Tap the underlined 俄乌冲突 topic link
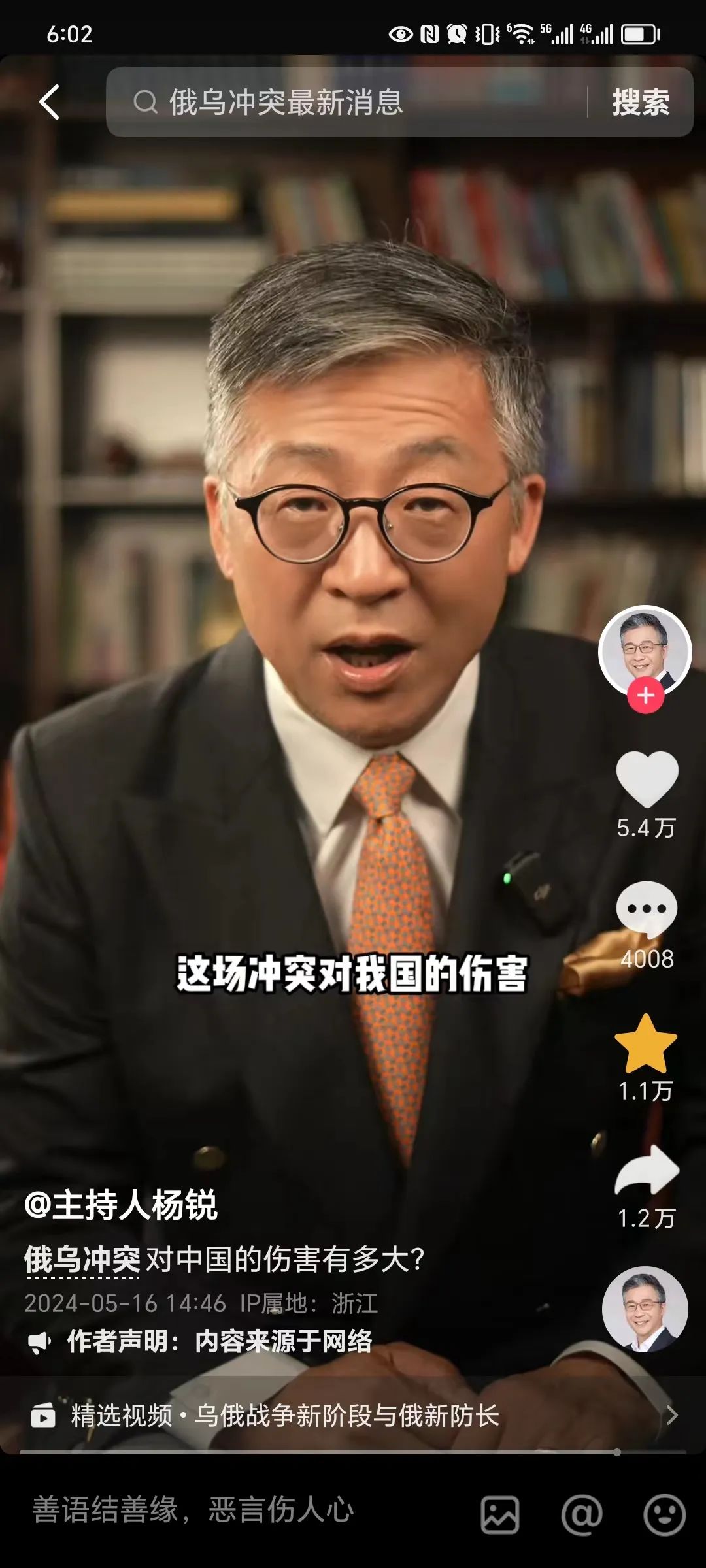Viewport: 706px width, 1568px height. (x=82, y=1259)
